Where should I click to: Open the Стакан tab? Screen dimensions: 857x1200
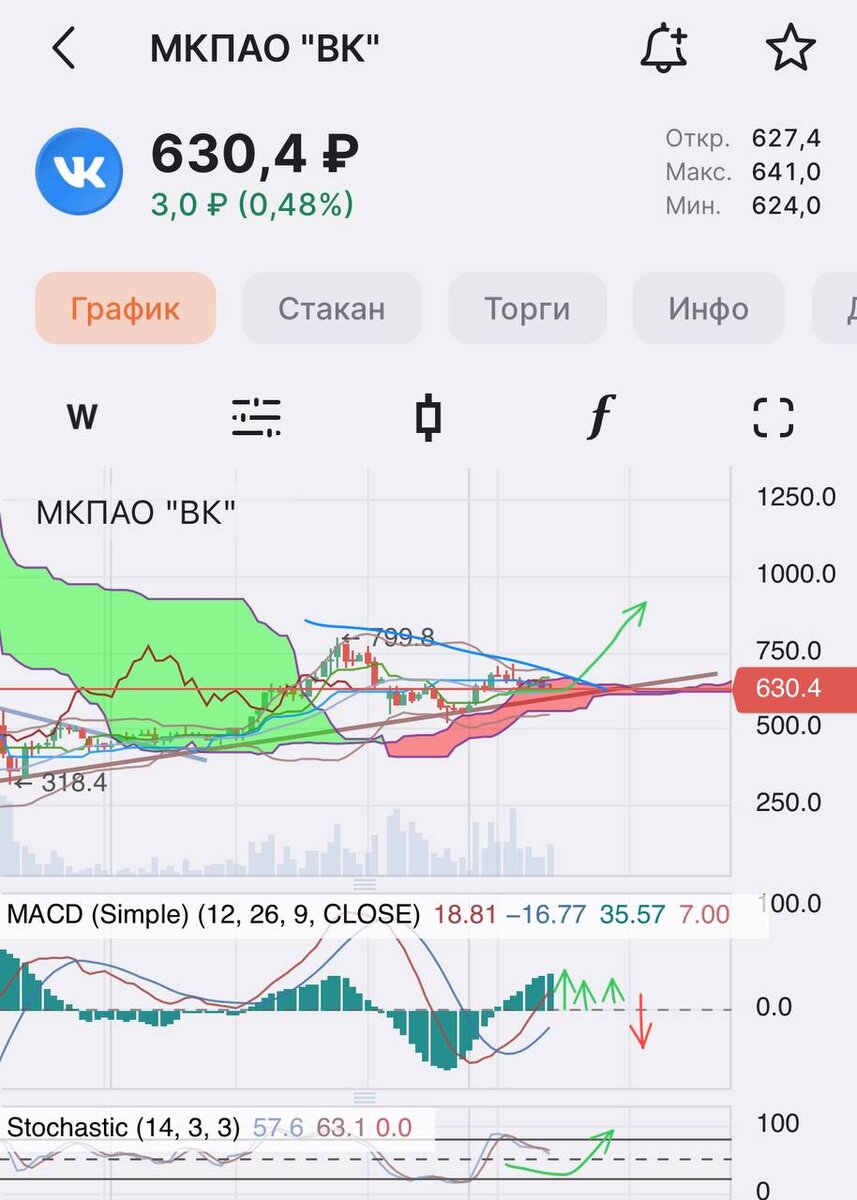click(331, 308)
